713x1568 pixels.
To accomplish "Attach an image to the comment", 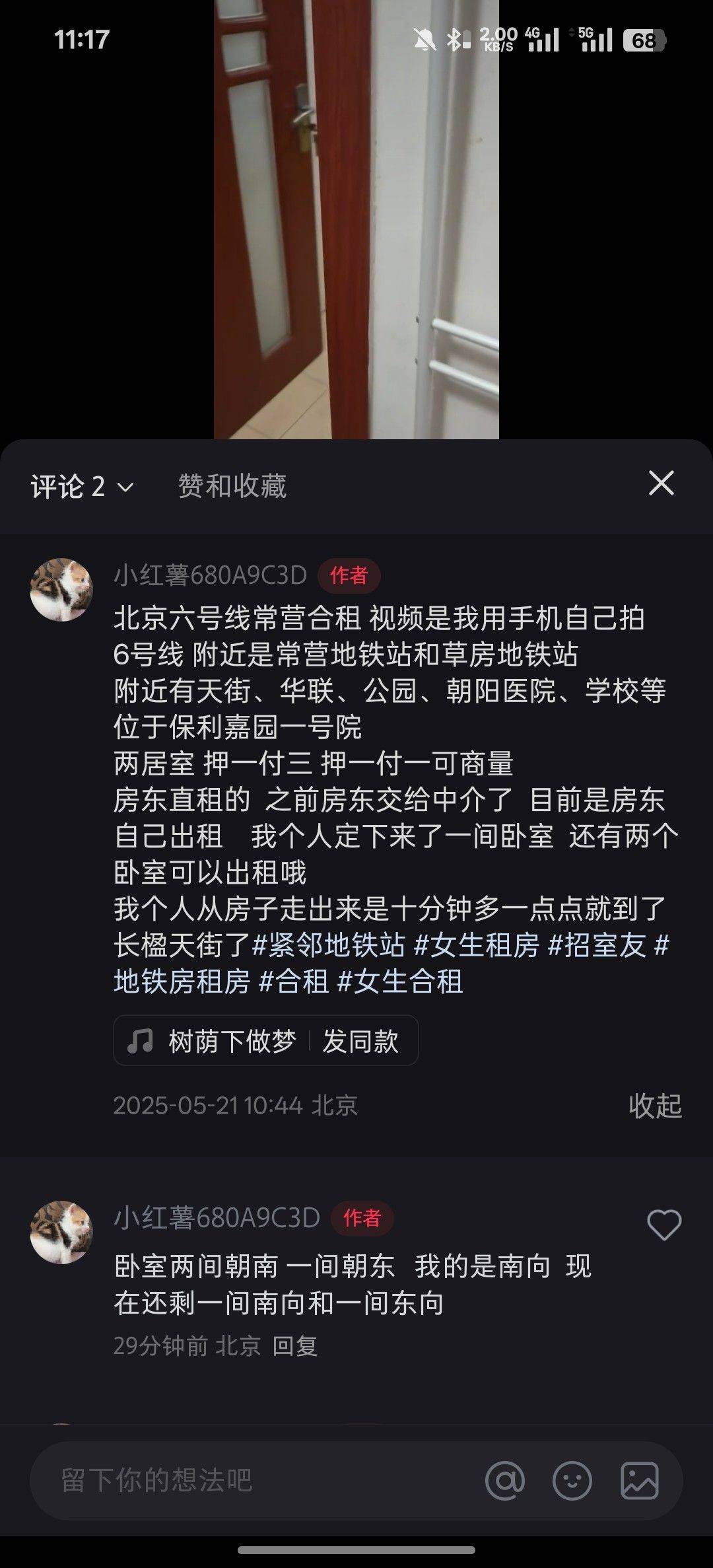I will coord(639,1480).
